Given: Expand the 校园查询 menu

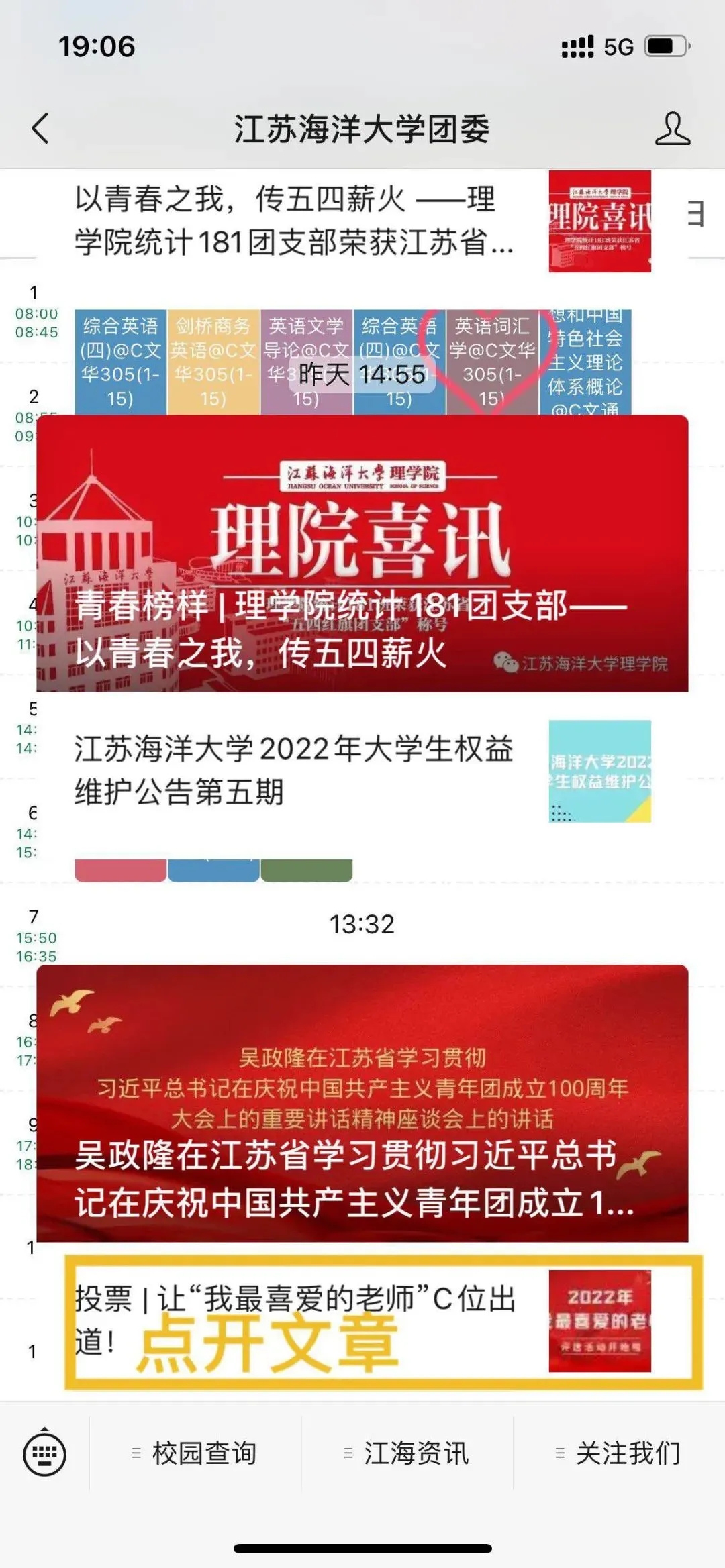Looking at the screenshot, I should tap(195, 1453).
